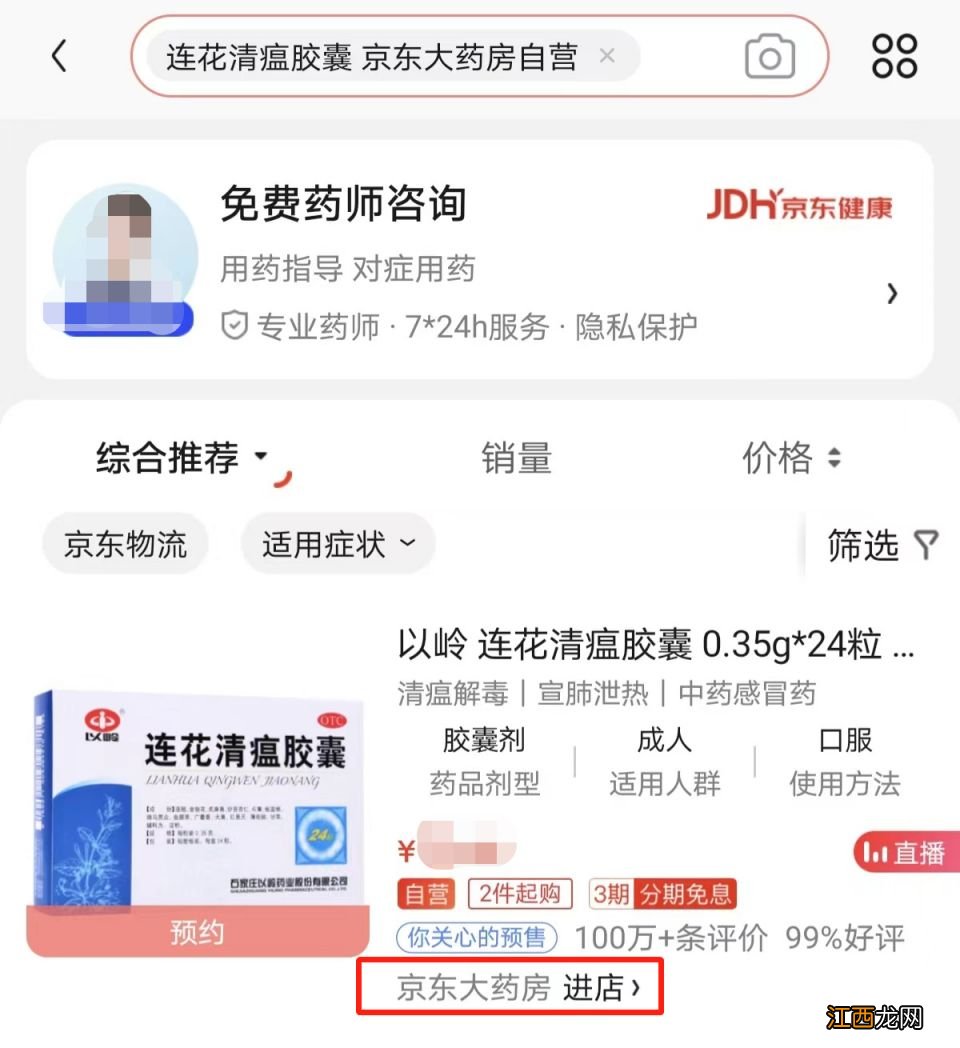
Task: Go back with the left arrow
Action: [59, 57]
